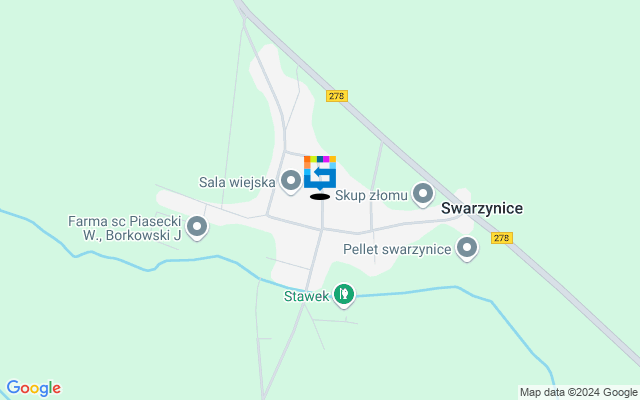
Task: Open the Skup złomu place marker
Action: (423, 193)
